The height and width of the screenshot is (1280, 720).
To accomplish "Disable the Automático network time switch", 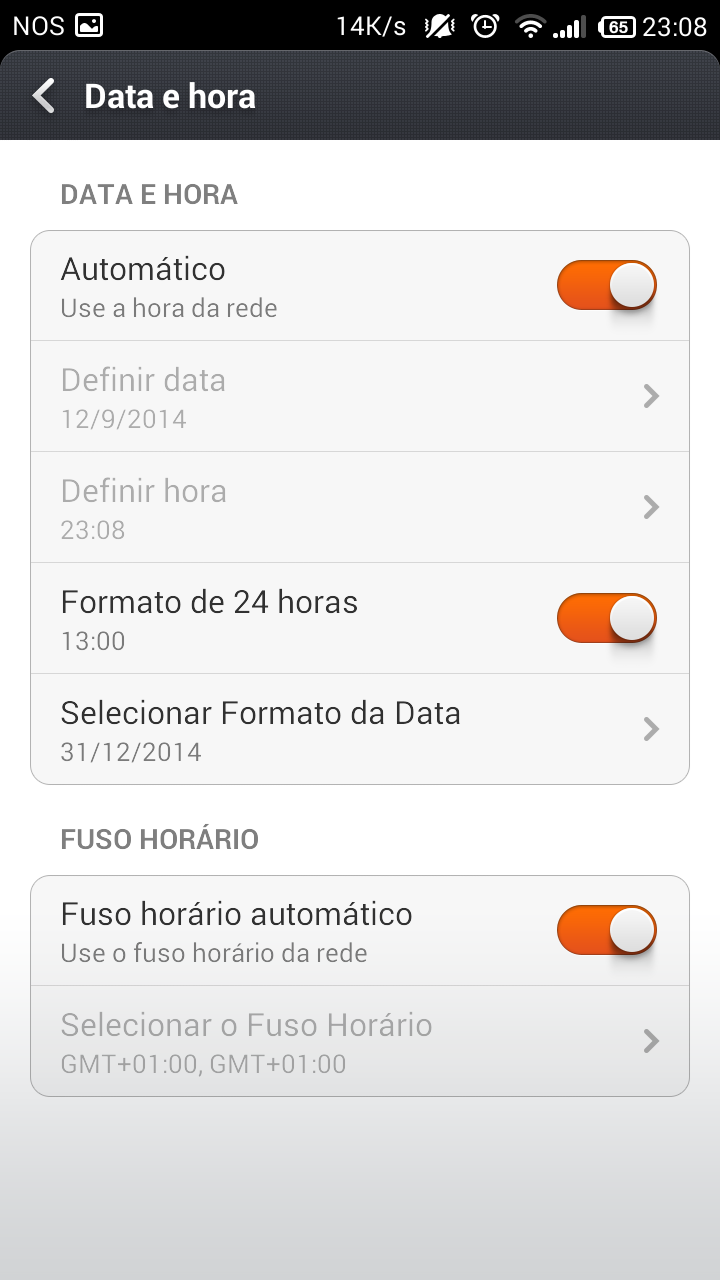I will 607,285.
